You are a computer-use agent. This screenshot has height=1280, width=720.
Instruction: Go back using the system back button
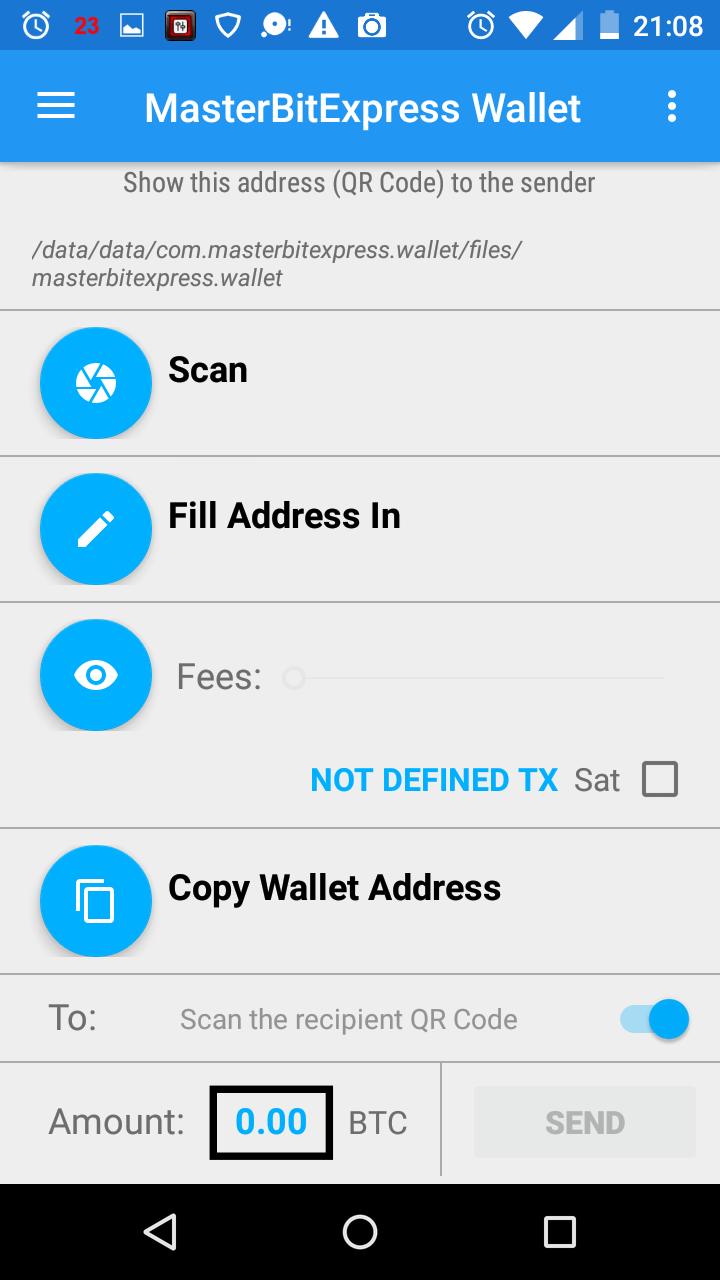tap(160, 1232)
